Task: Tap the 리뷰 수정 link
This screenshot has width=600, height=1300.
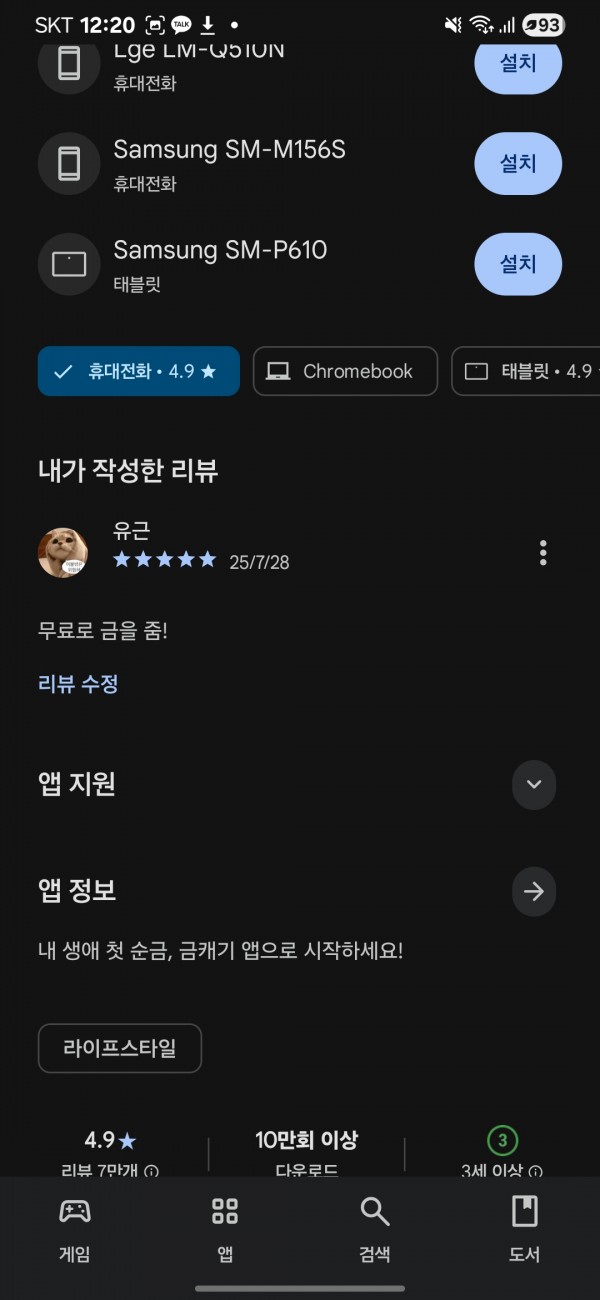Action: click(x=78, y=684)
